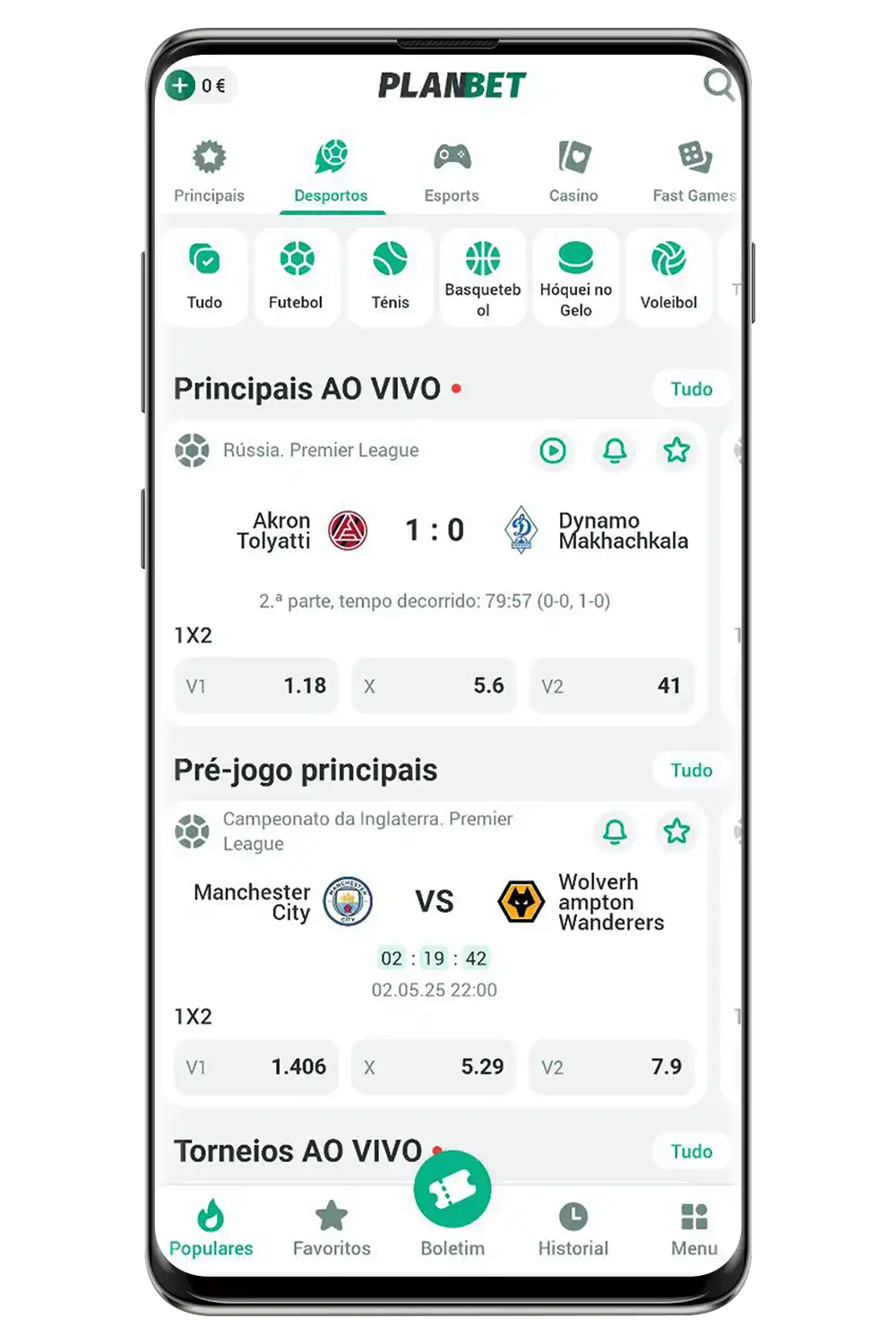
Task: Open the Casino section
Action: [x=573, y=170]
